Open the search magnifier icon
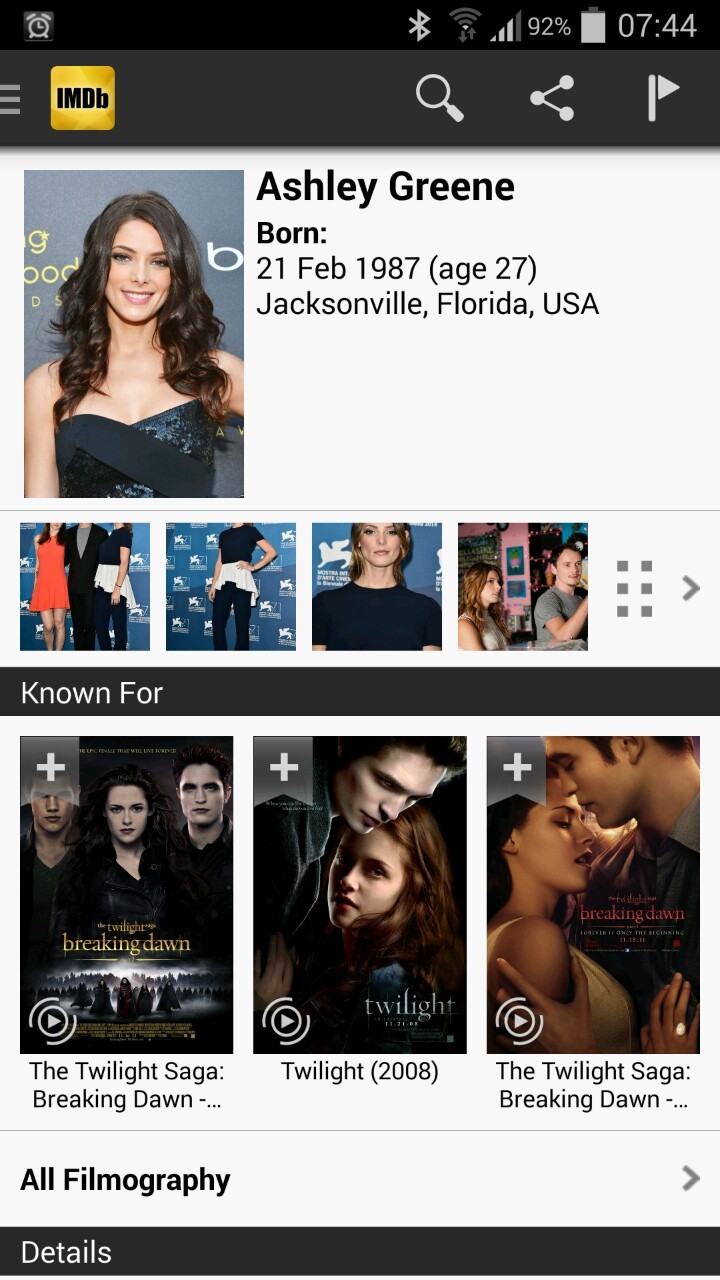 click(x=439, y=98)
